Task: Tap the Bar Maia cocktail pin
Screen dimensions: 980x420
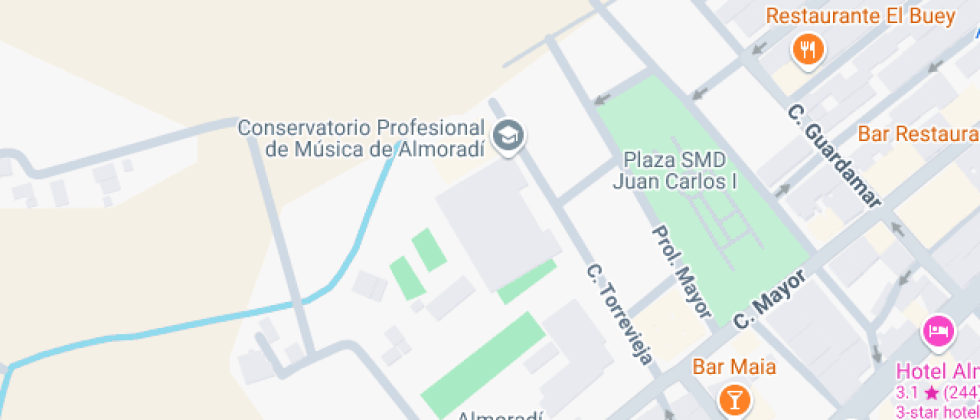Action: point(734,399)
